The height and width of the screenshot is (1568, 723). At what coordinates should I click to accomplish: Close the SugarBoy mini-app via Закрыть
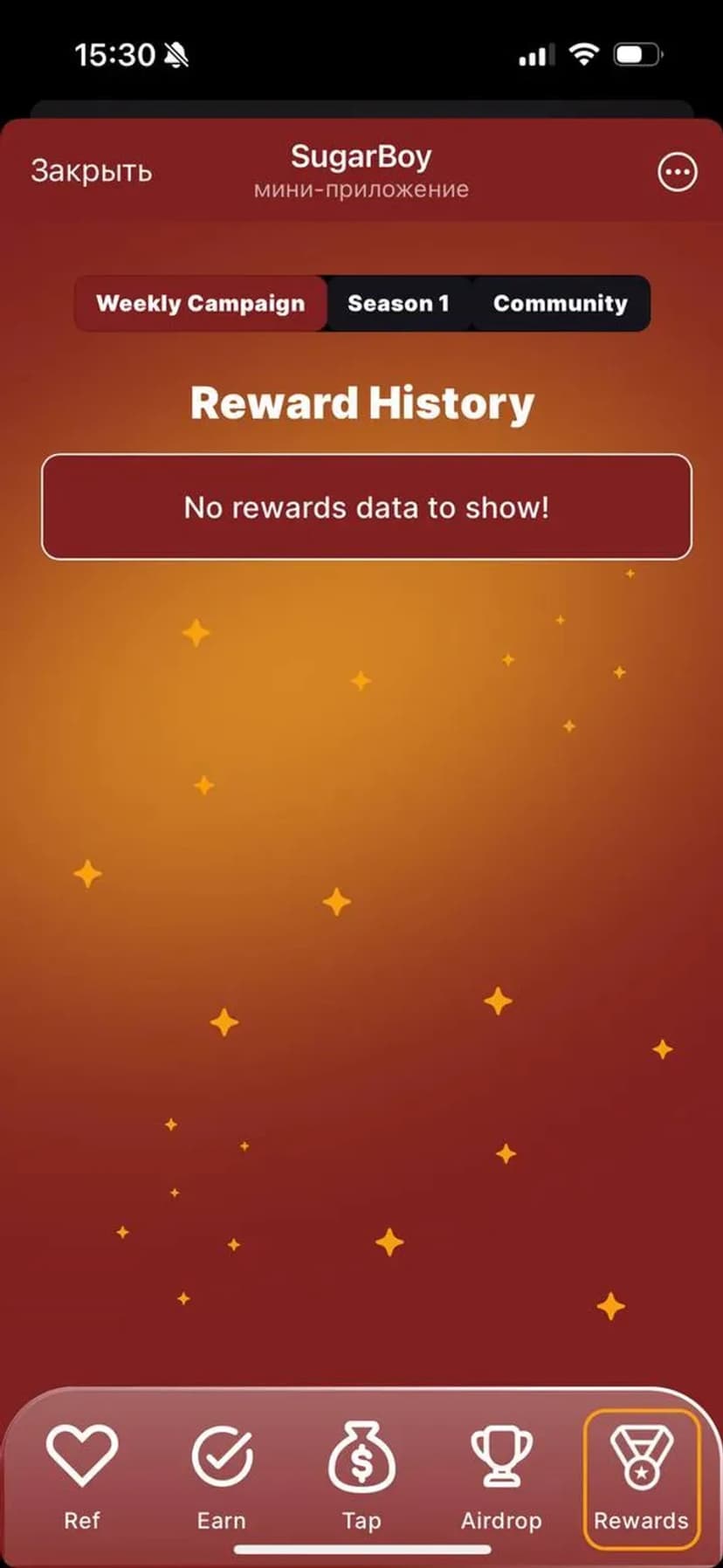pos(91,171)
